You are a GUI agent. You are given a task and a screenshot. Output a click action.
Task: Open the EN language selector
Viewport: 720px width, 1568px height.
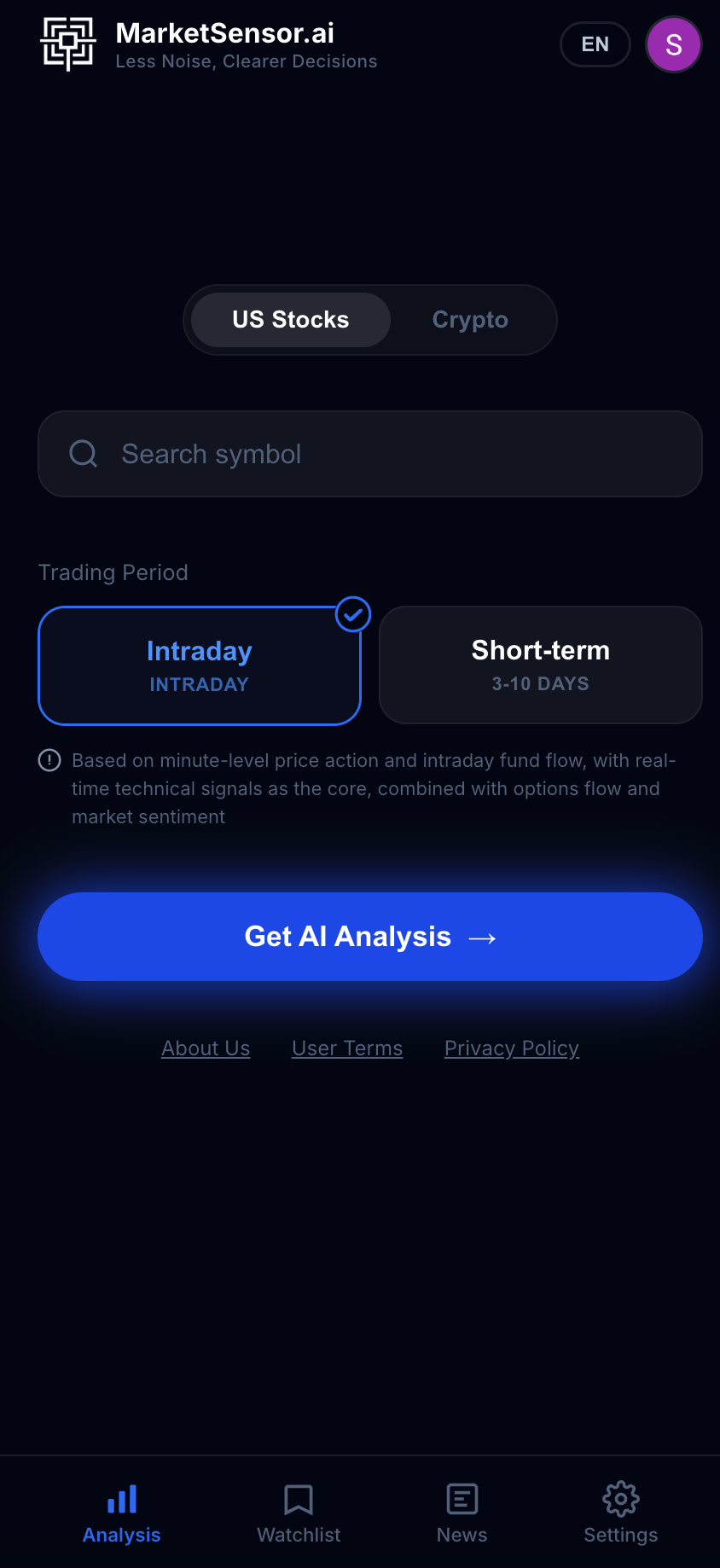tap(595, 44)
